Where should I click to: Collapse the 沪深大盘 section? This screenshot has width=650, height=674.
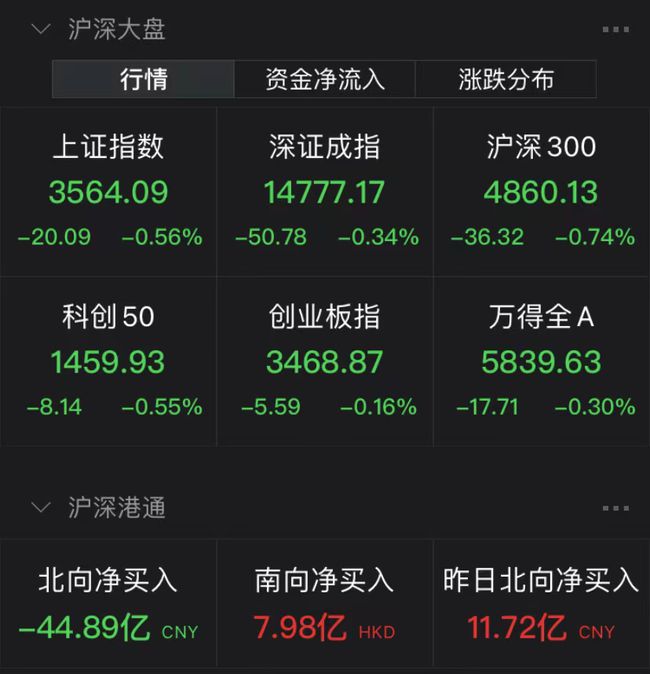40,29
